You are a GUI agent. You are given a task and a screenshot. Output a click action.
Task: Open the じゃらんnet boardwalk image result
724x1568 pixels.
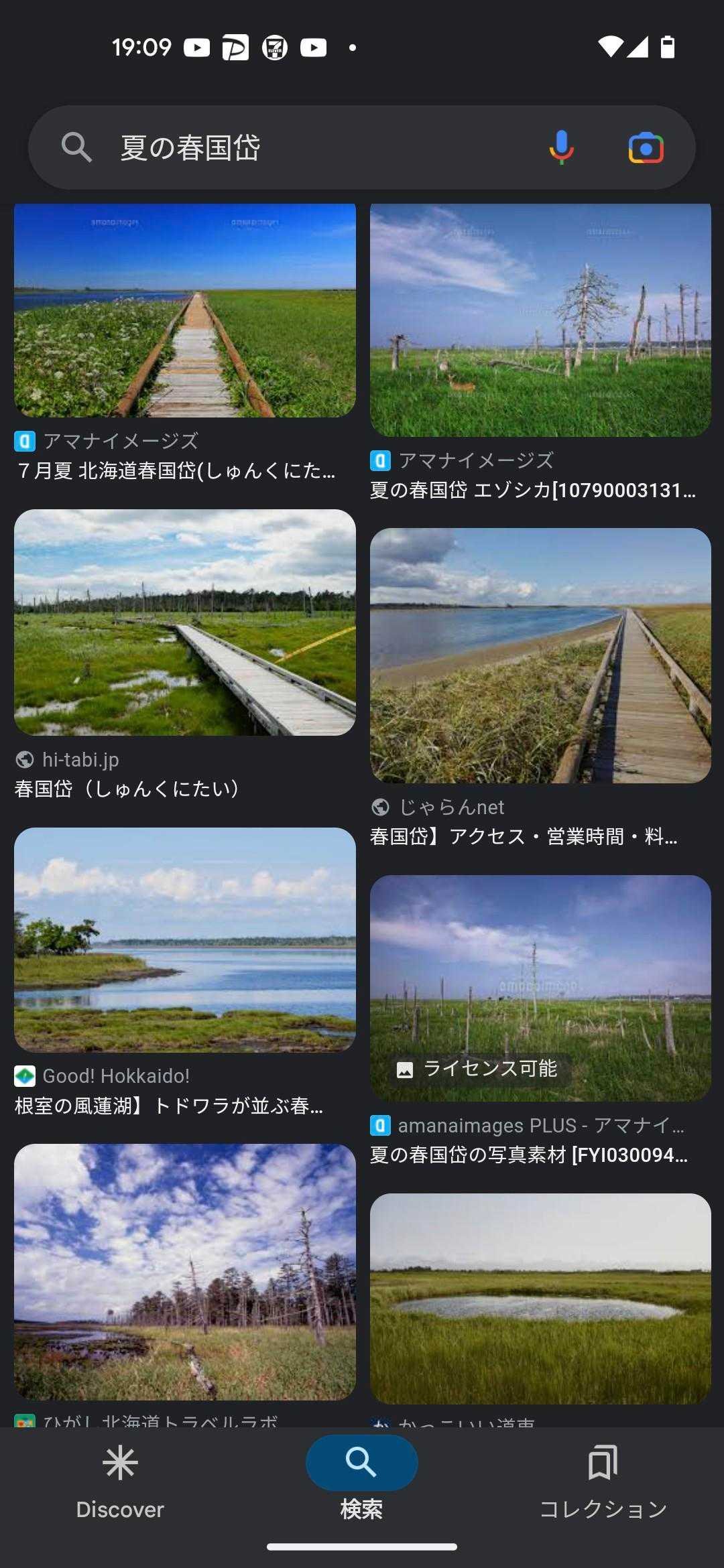point(540,655)
